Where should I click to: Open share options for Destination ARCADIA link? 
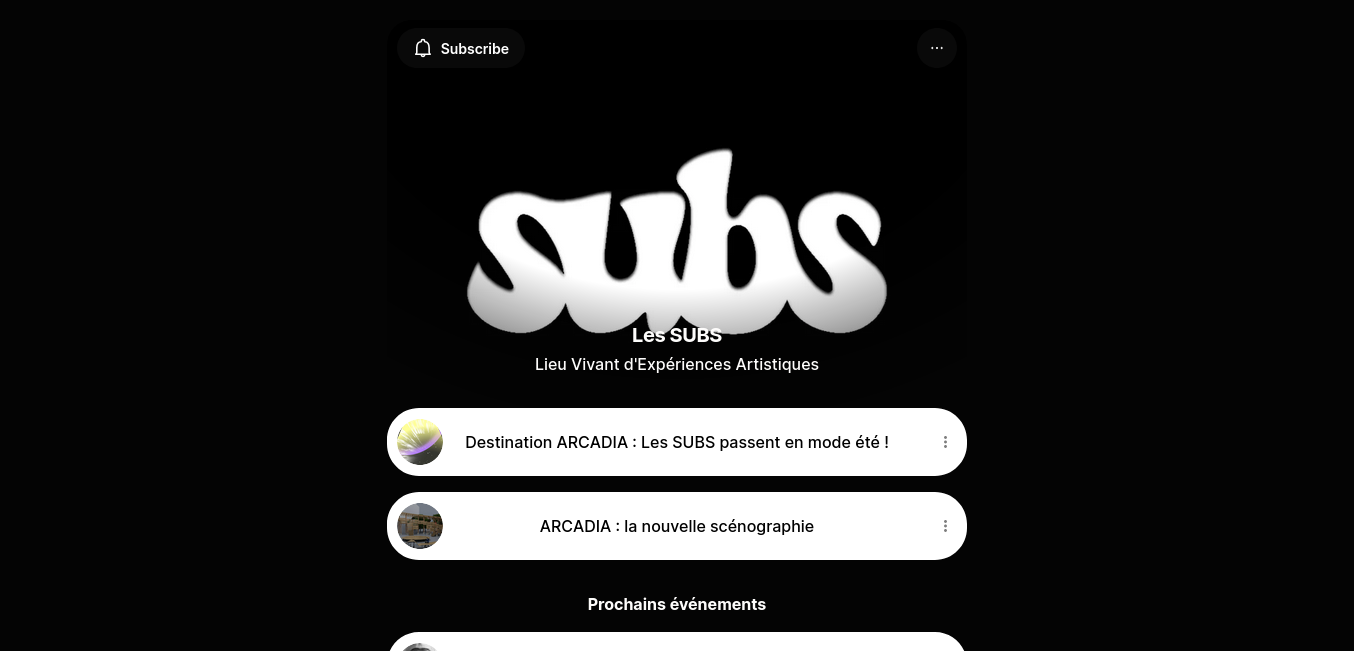coord(945,442)
